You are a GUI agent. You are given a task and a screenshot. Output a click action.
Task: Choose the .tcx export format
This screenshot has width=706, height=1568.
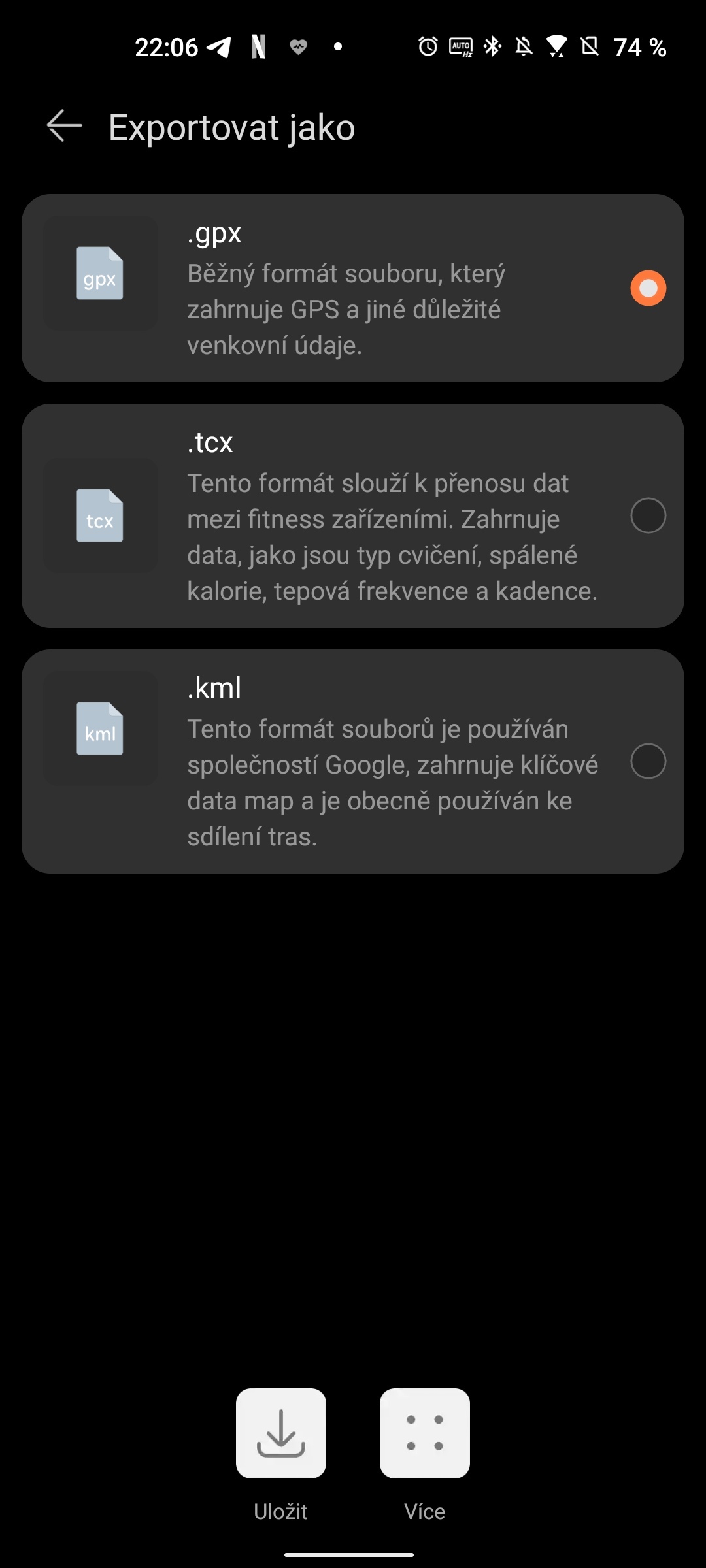point(647,515)
